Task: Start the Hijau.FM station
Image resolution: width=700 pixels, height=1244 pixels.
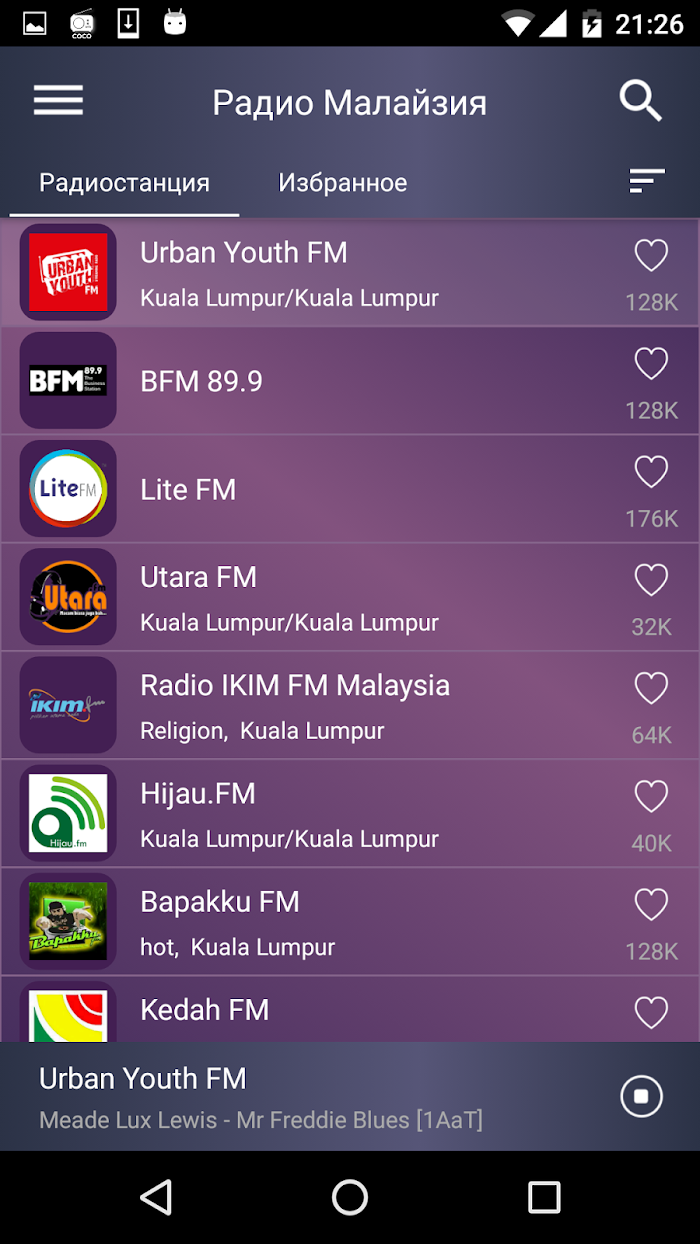Action: pos(300,813)
